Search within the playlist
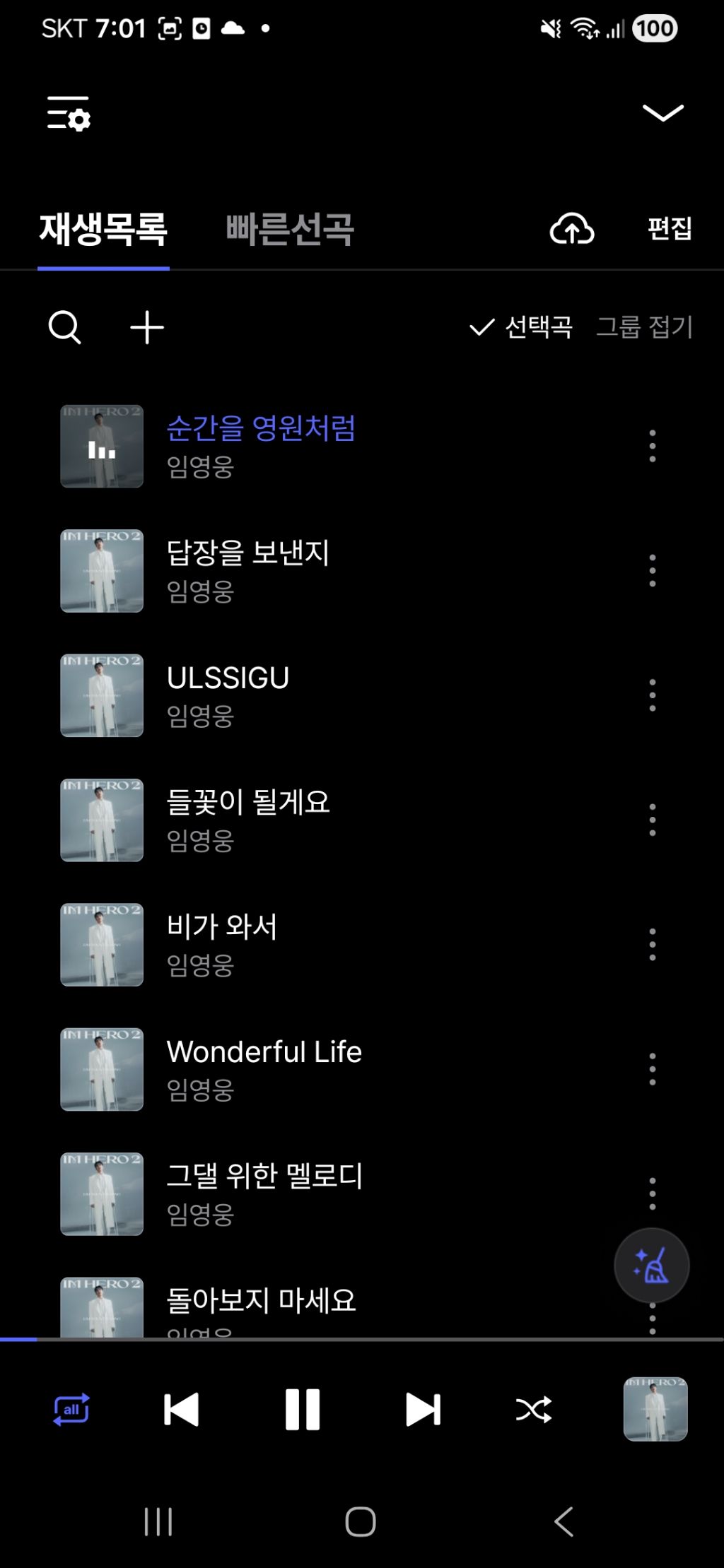724x1568 pixels. pos(64,327)
